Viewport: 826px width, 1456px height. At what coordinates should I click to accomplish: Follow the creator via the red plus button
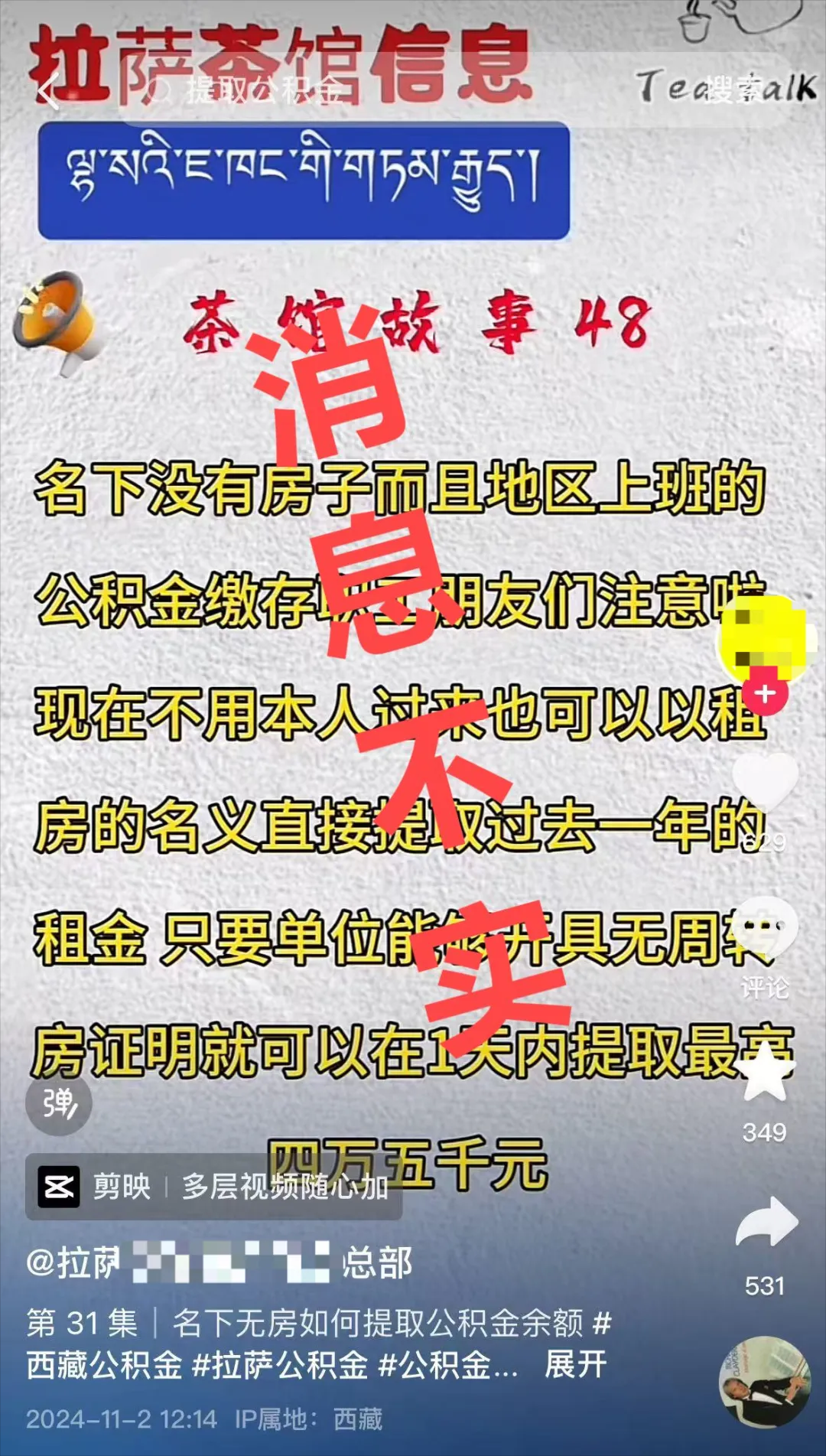click(765, 694)
